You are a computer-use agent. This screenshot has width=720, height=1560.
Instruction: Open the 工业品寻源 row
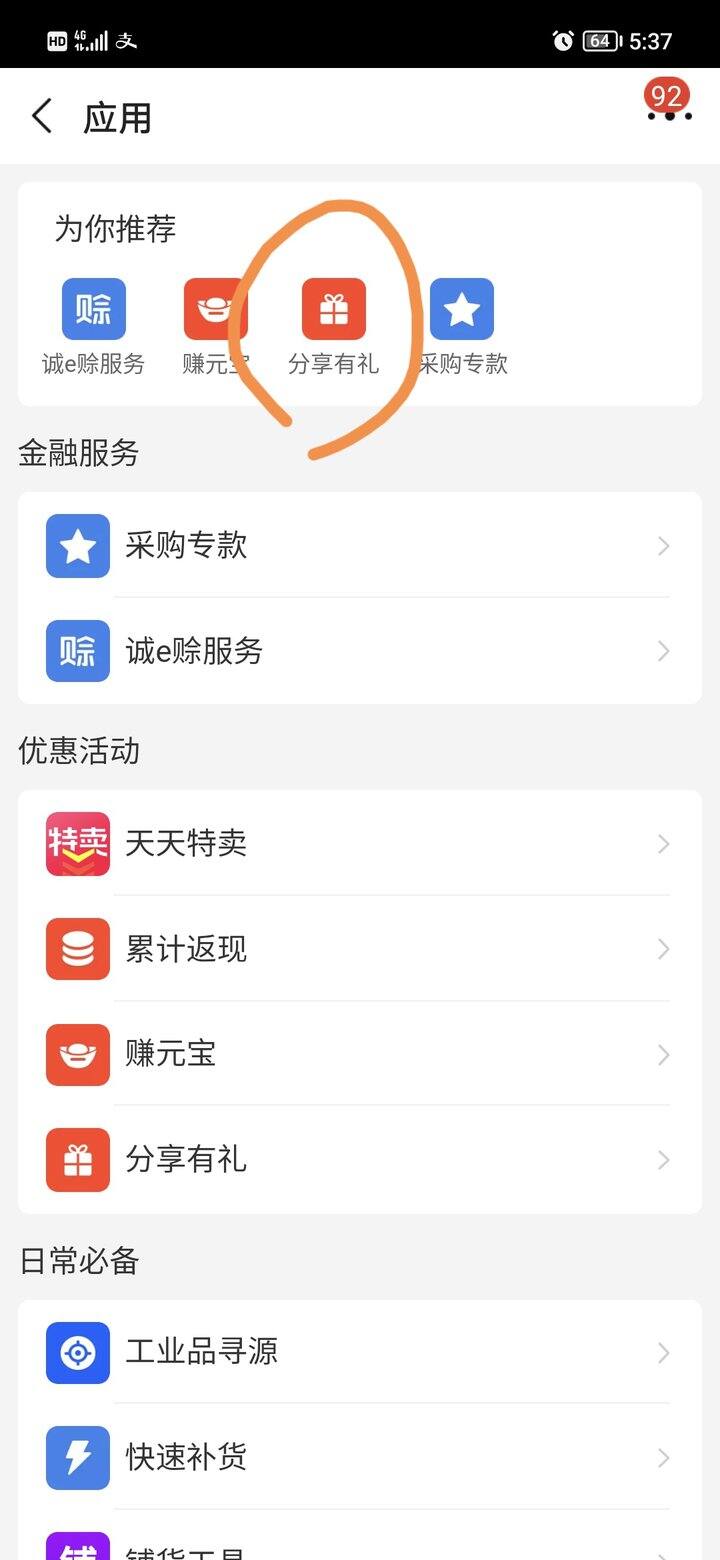[x=360, y=1352]
